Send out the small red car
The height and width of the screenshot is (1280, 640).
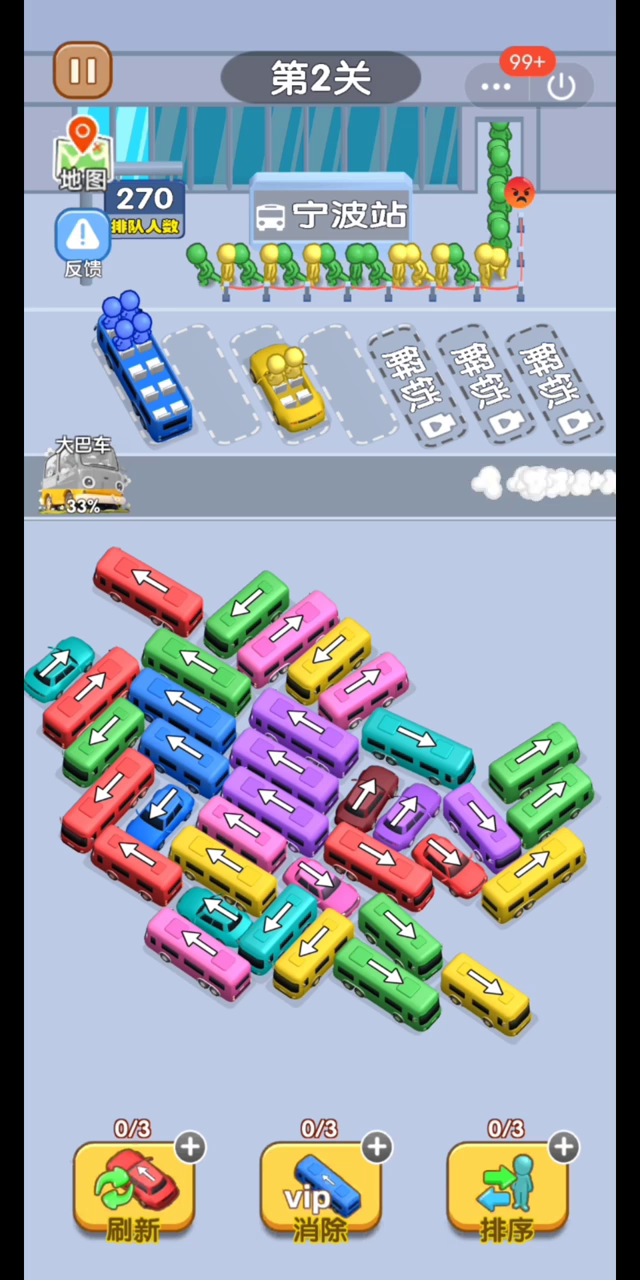tap(449, 864)
